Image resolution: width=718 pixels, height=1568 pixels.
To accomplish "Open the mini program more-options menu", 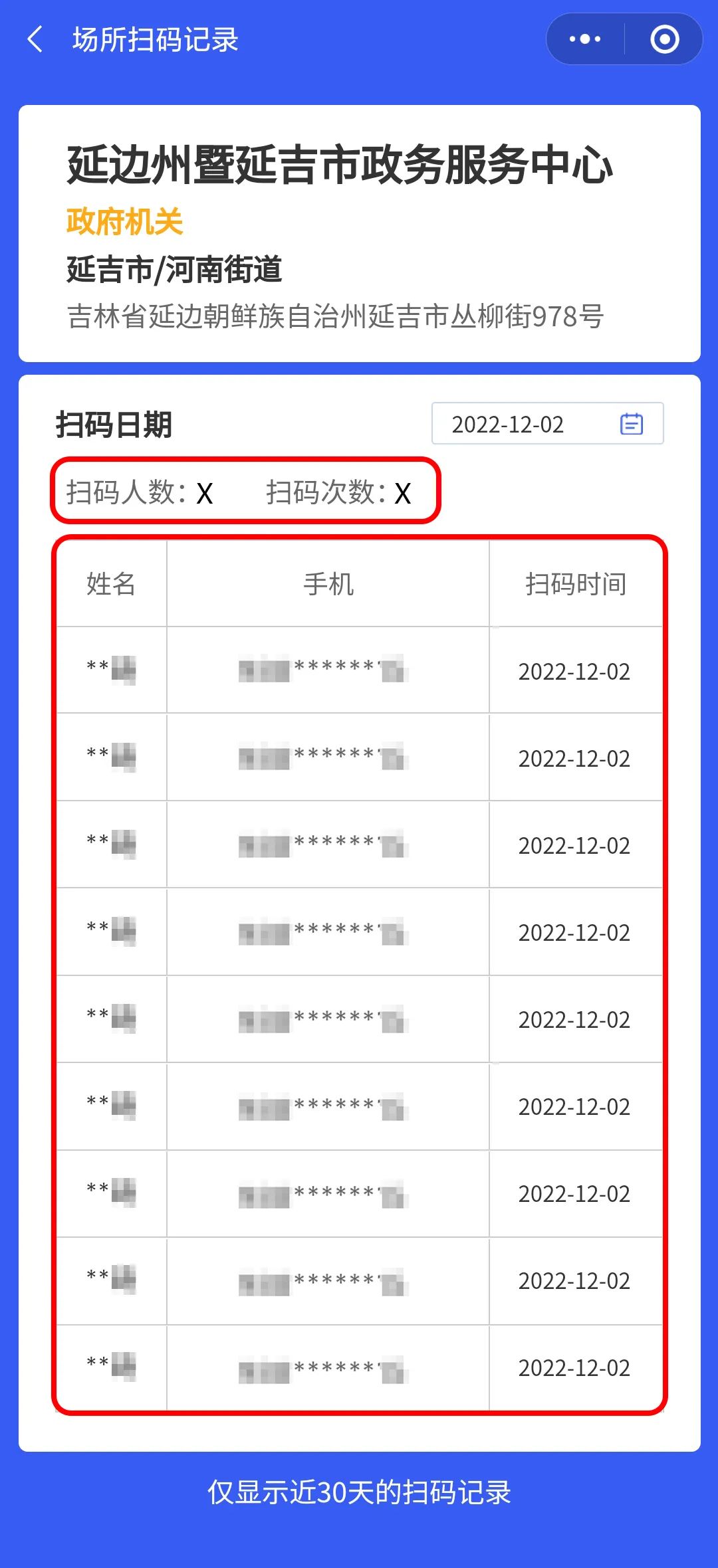I will click(x=585, y=39).
